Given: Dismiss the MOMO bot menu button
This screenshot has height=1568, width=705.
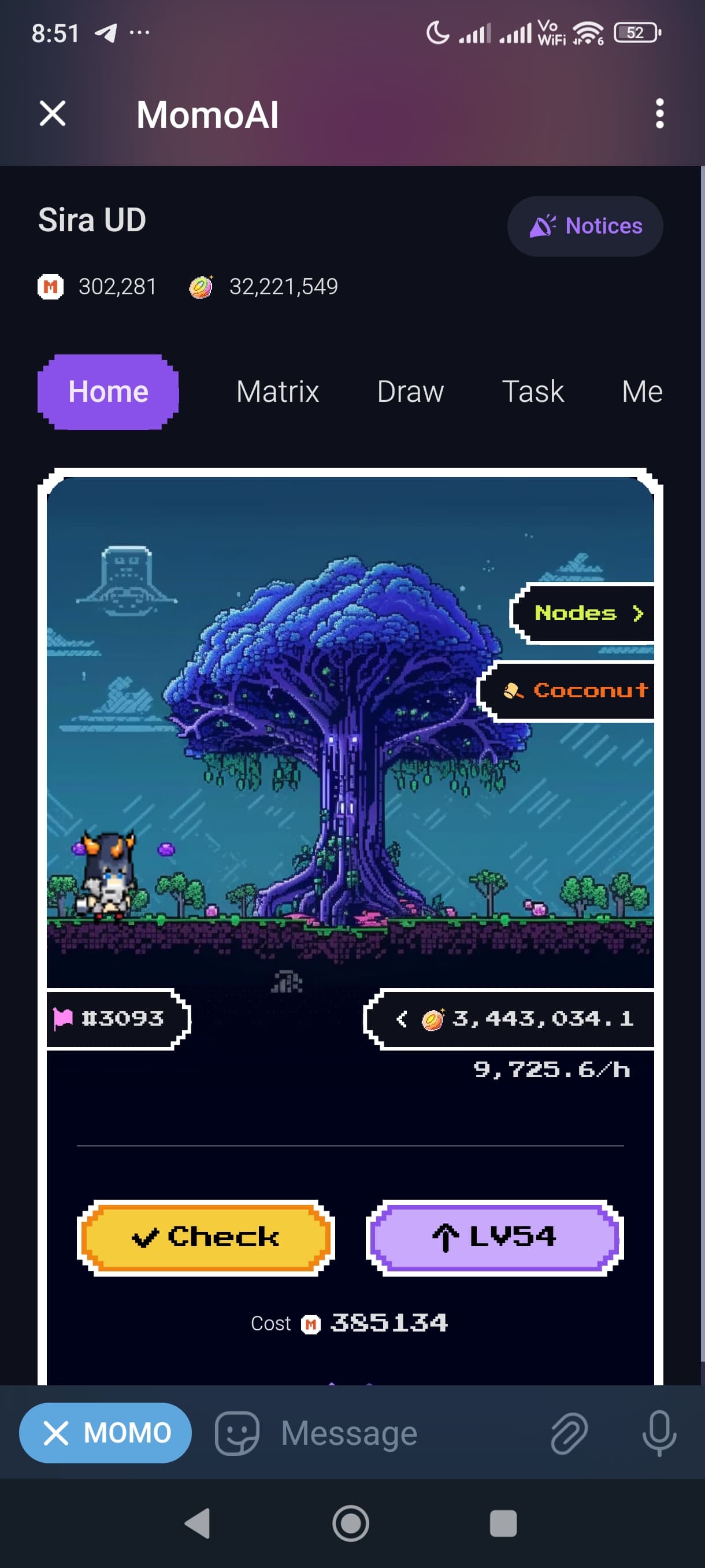Looking at the screenshot, I should 105,1433.
